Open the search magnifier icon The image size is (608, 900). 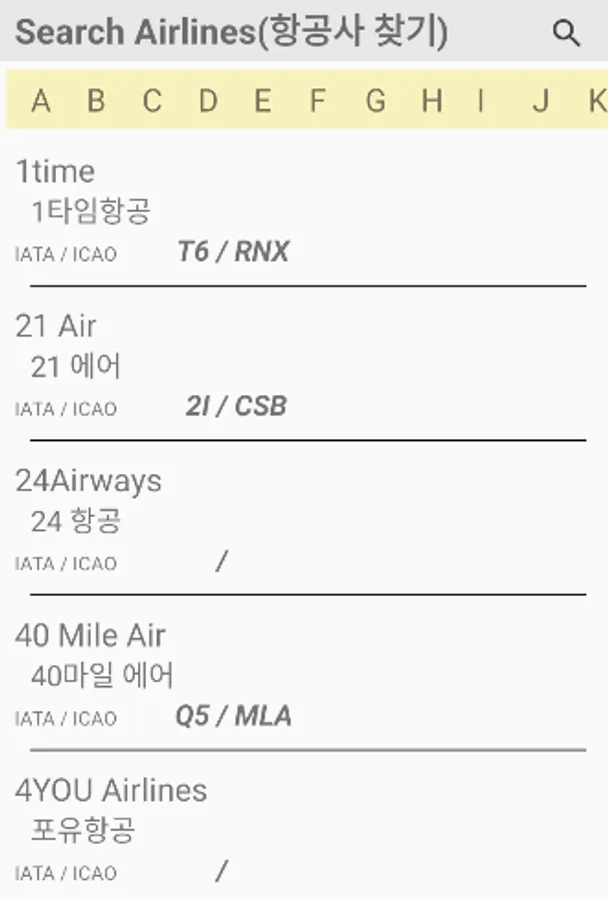click(x=566, y=33)
